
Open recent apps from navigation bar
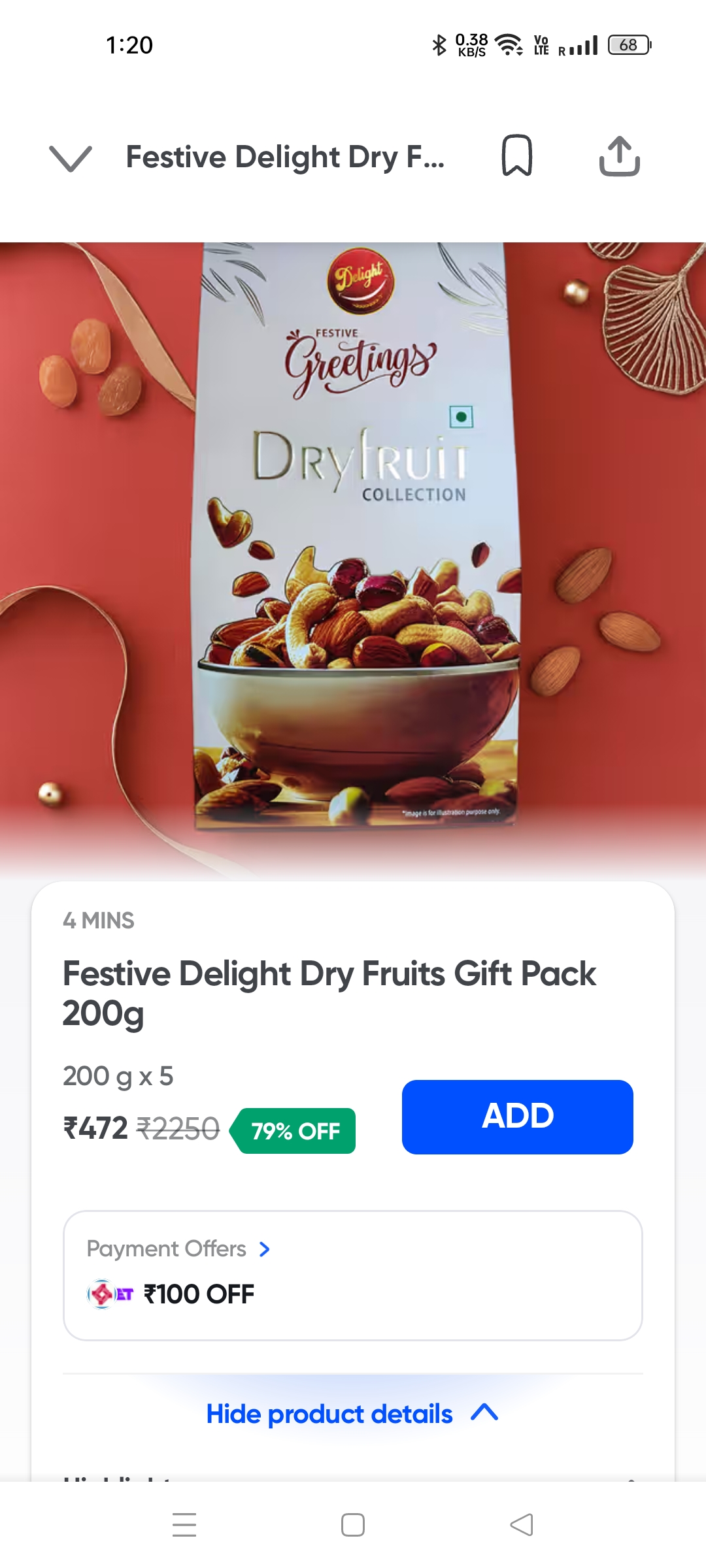pyautogui.click(x=184, y=1525)
